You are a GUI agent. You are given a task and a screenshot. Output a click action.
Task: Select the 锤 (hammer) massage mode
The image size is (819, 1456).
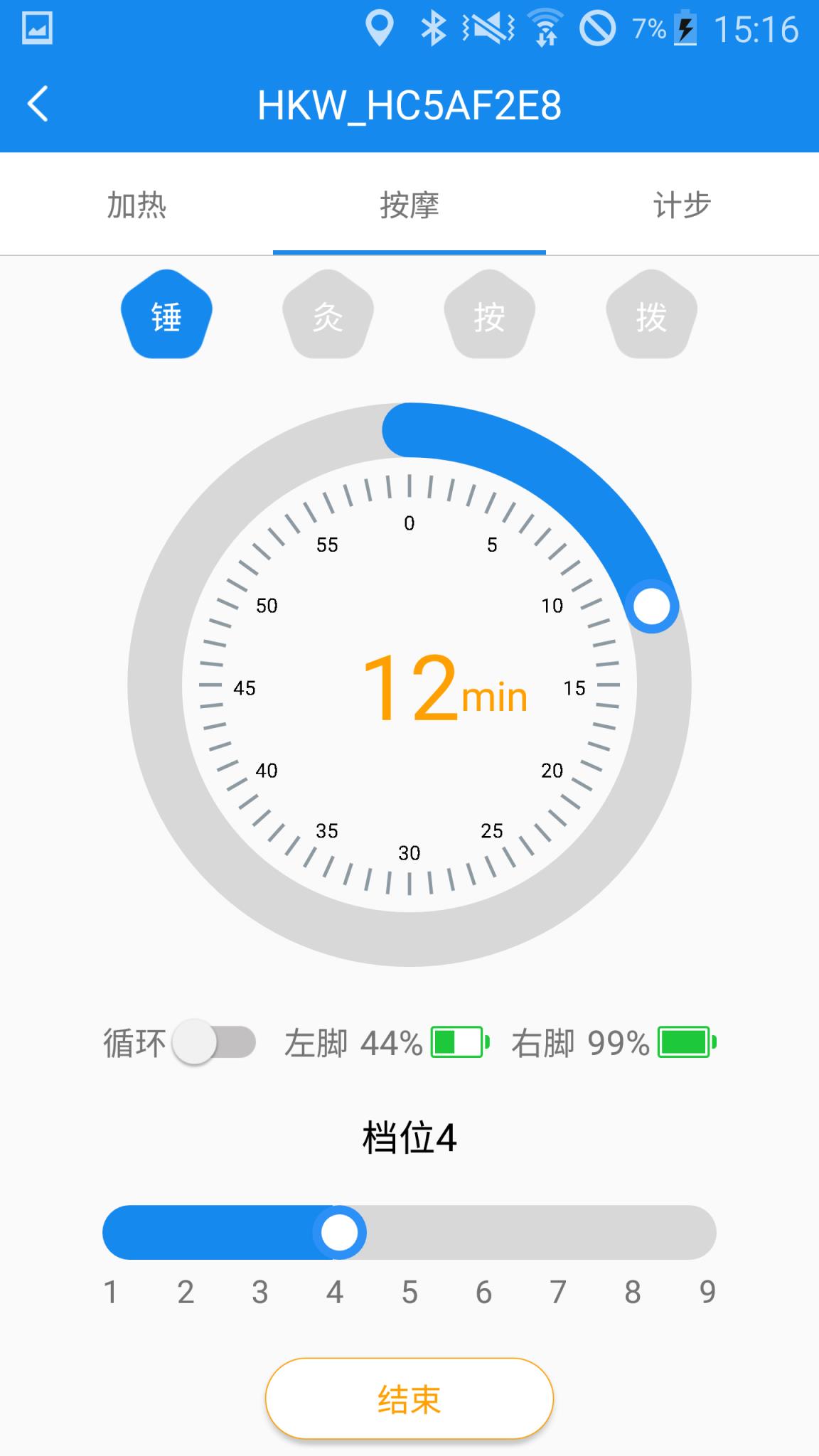pos(166,315)
